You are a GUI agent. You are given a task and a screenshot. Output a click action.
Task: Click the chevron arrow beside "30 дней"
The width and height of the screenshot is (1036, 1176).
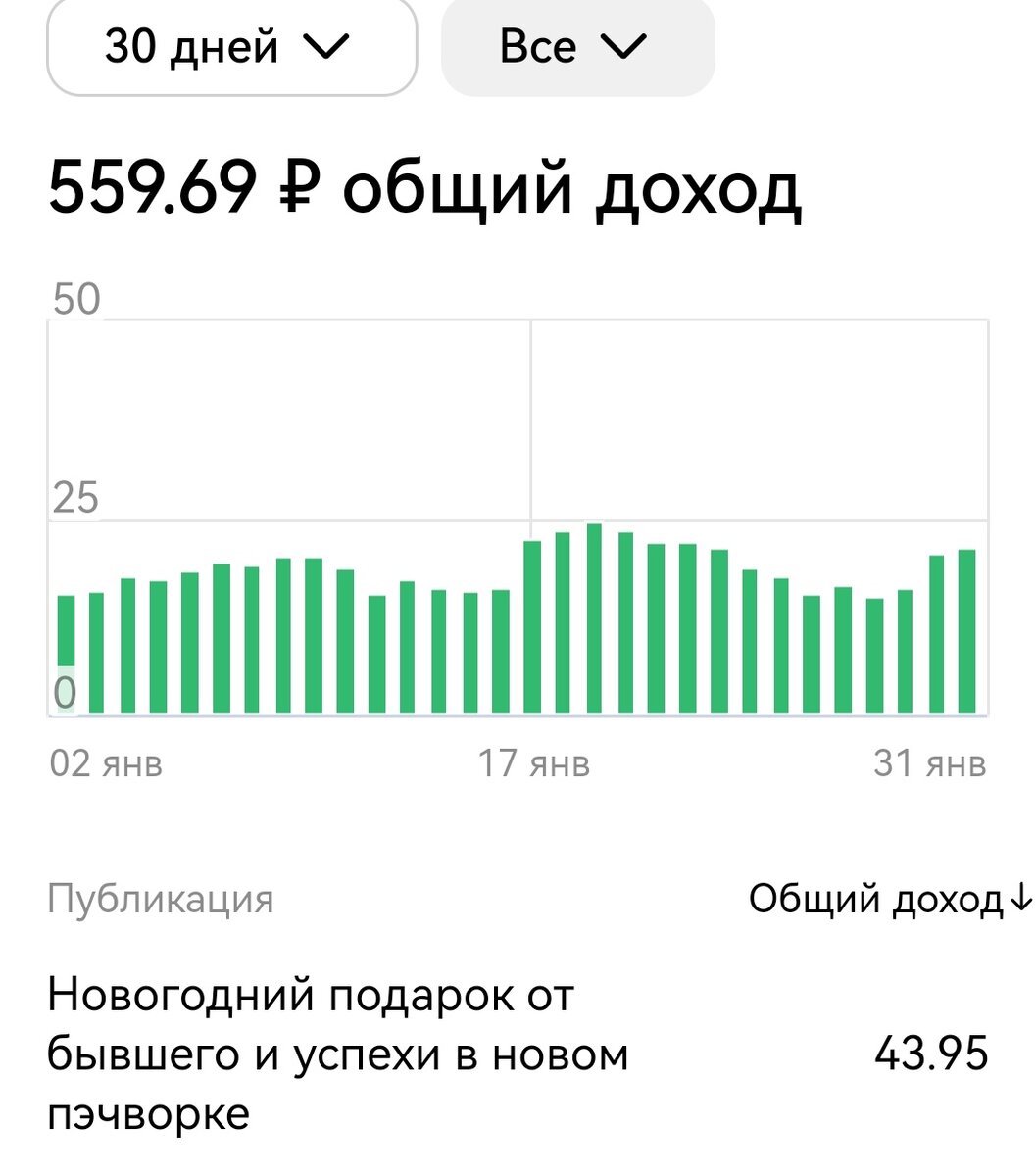(326, 46)
